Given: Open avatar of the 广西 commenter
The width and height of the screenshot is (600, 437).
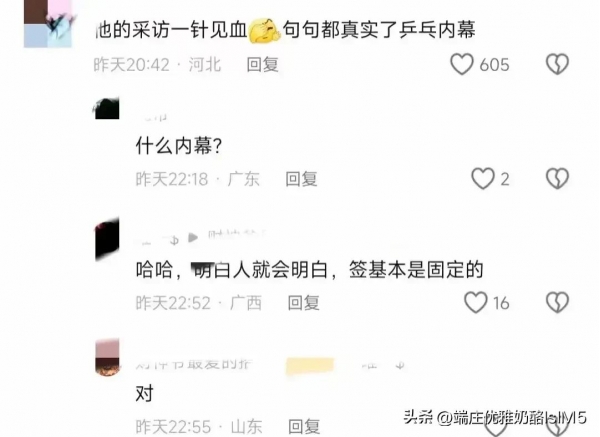Looking at the screenshot, I should (x=108, y=241).
